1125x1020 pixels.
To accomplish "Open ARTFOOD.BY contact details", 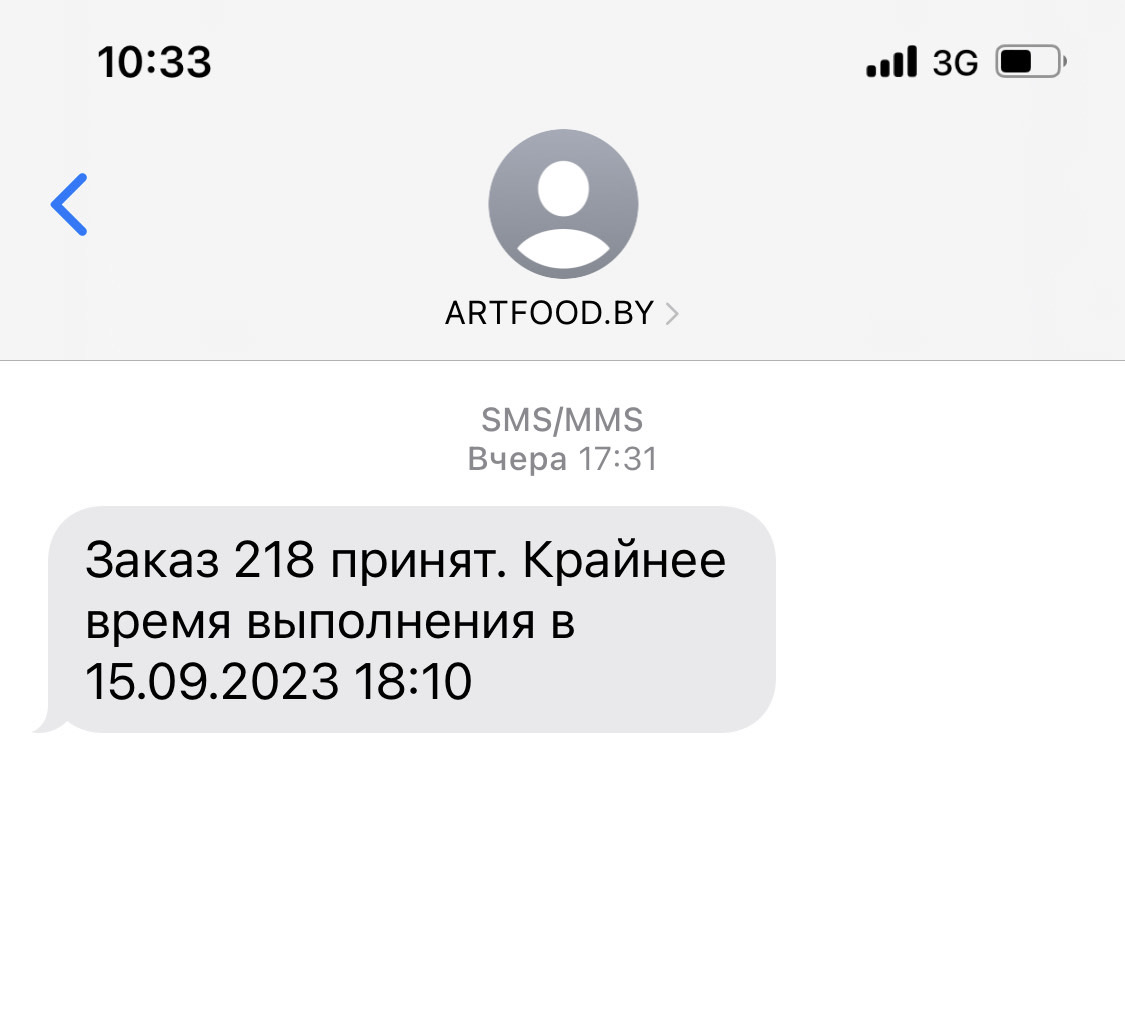I will [x=561, y=314].
